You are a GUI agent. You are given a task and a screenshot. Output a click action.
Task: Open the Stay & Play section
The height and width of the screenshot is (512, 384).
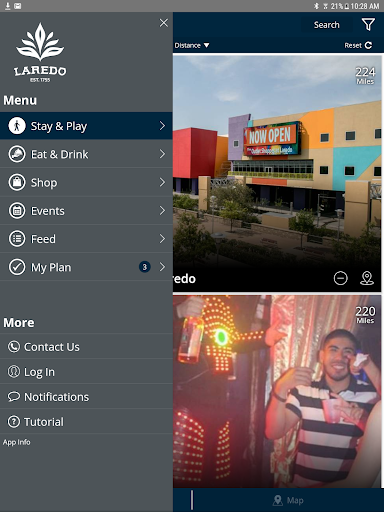[86, 126]
